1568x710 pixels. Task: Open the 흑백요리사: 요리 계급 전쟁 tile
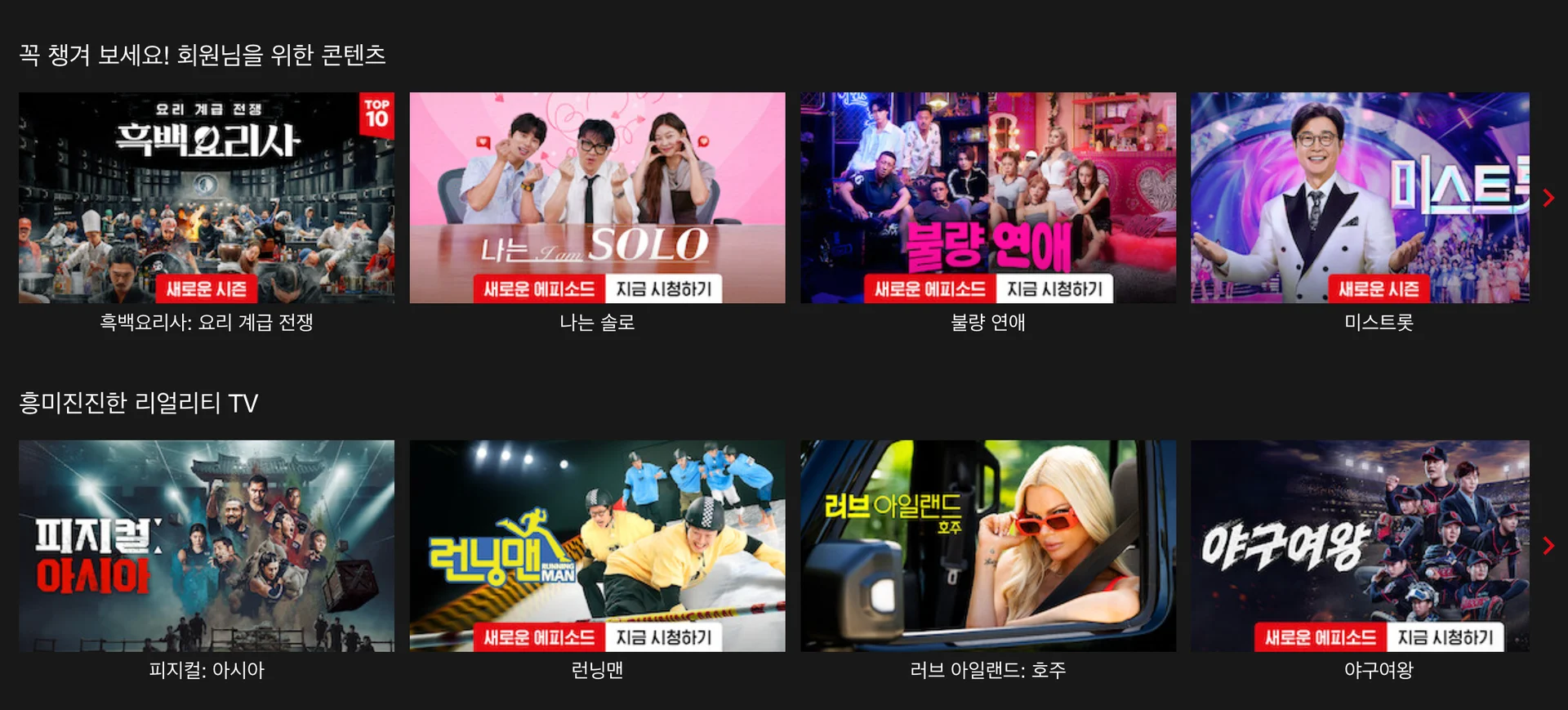206,197
